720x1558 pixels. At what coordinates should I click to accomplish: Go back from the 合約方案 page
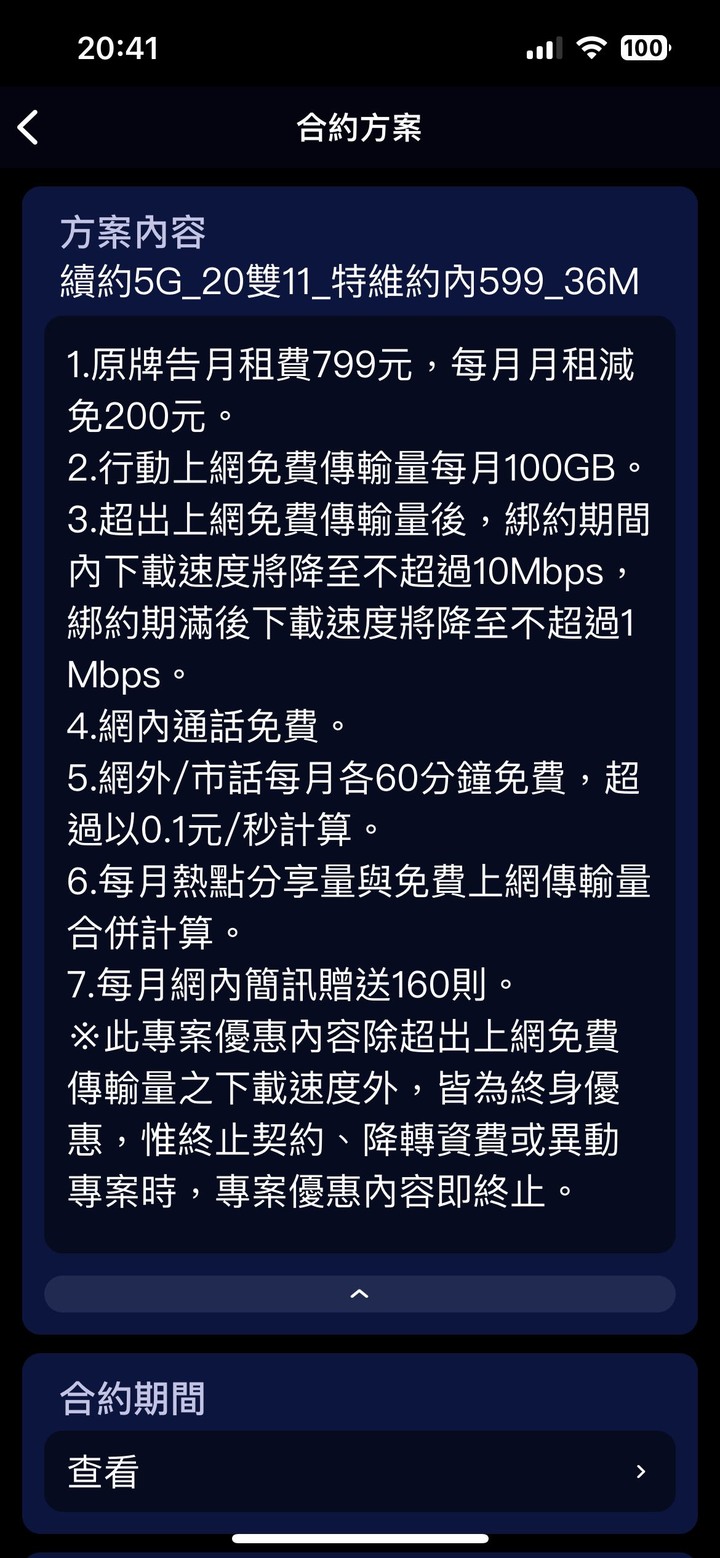[x=28, y=128]
